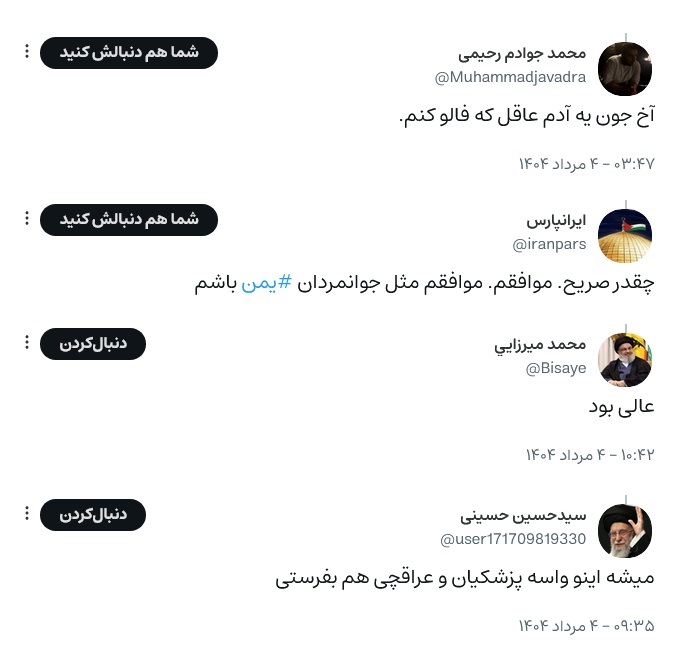The width and height of the screenshot is (673, 672).
Task: Follow محمد میرزایی
Action: [93, 343]
